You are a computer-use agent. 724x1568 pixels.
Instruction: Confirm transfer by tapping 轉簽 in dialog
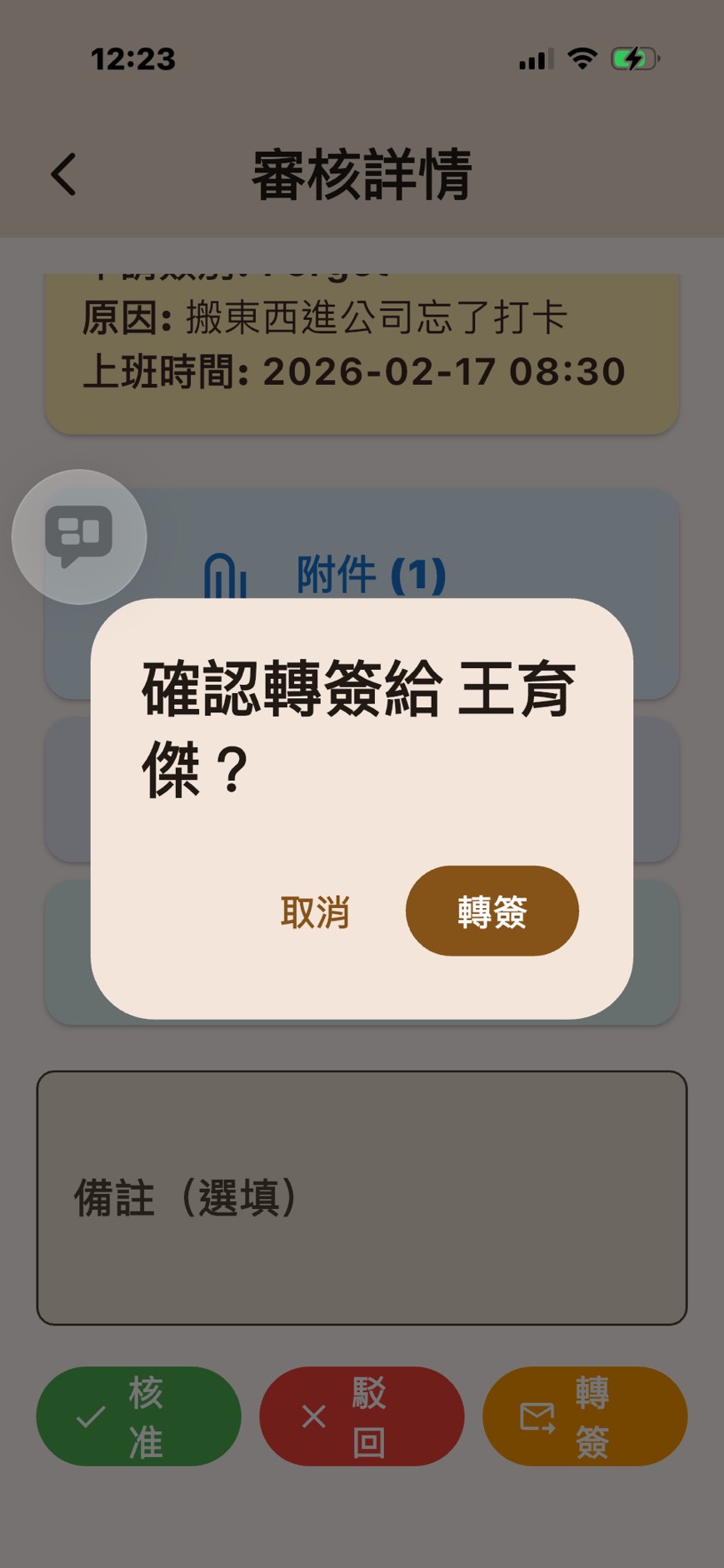pos(491,911)
